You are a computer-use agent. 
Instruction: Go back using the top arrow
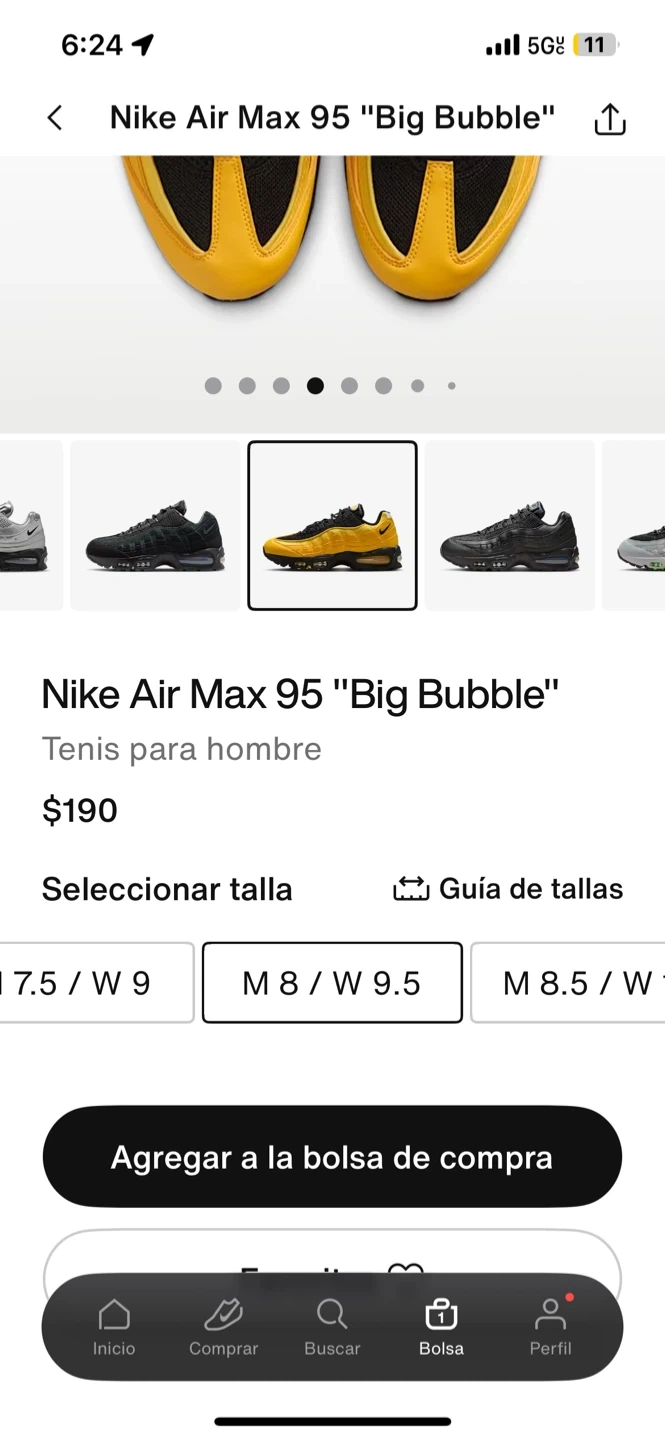pos(55,118)
